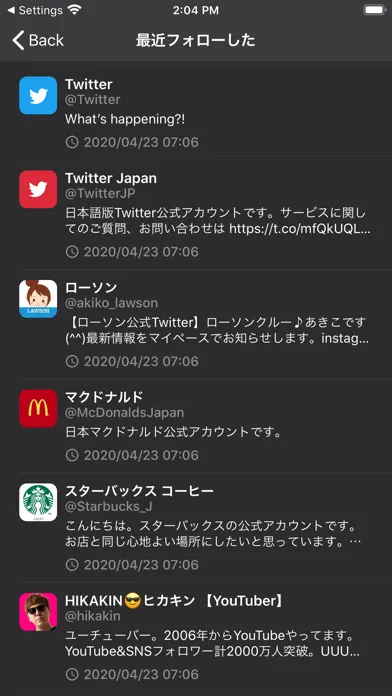Go back using the Back button

38,40
